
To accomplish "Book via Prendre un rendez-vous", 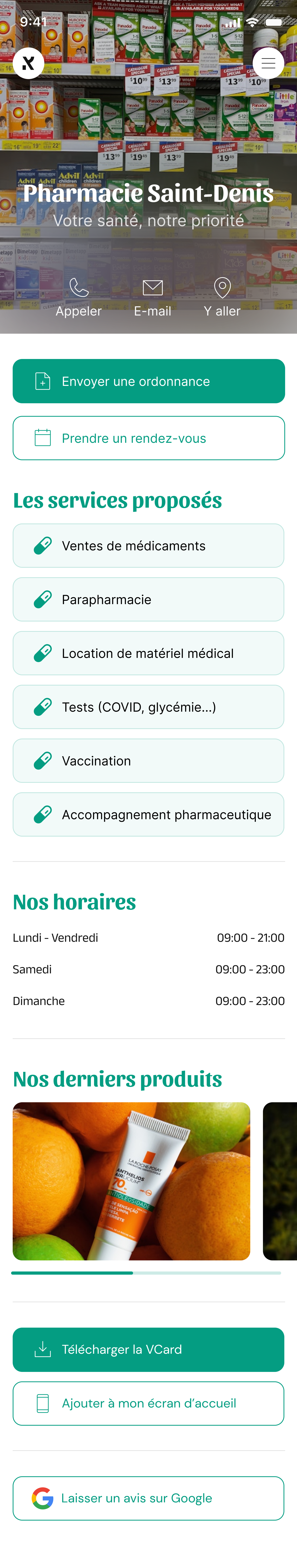I will pos(149,438).
